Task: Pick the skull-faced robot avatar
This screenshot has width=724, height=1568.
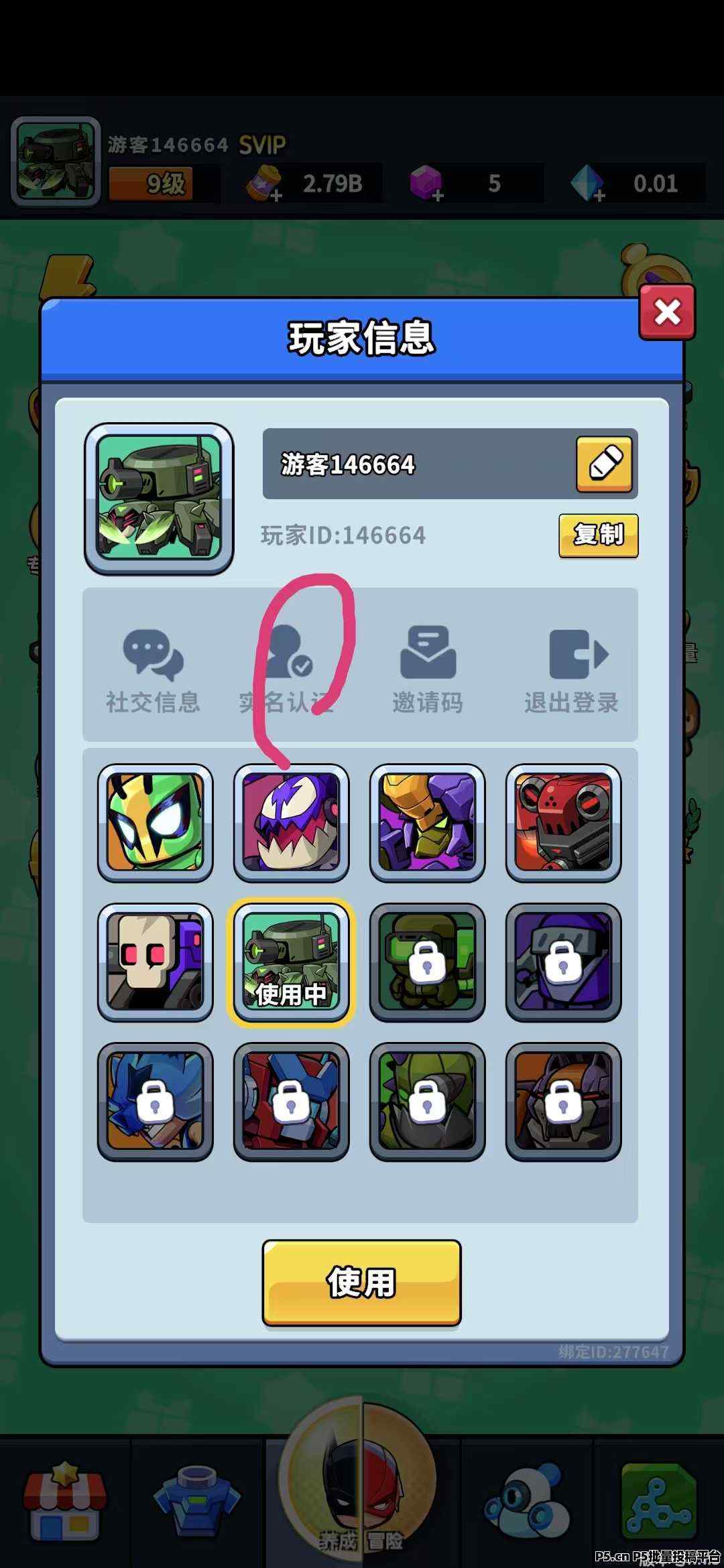Action: [x=156, y=962]
